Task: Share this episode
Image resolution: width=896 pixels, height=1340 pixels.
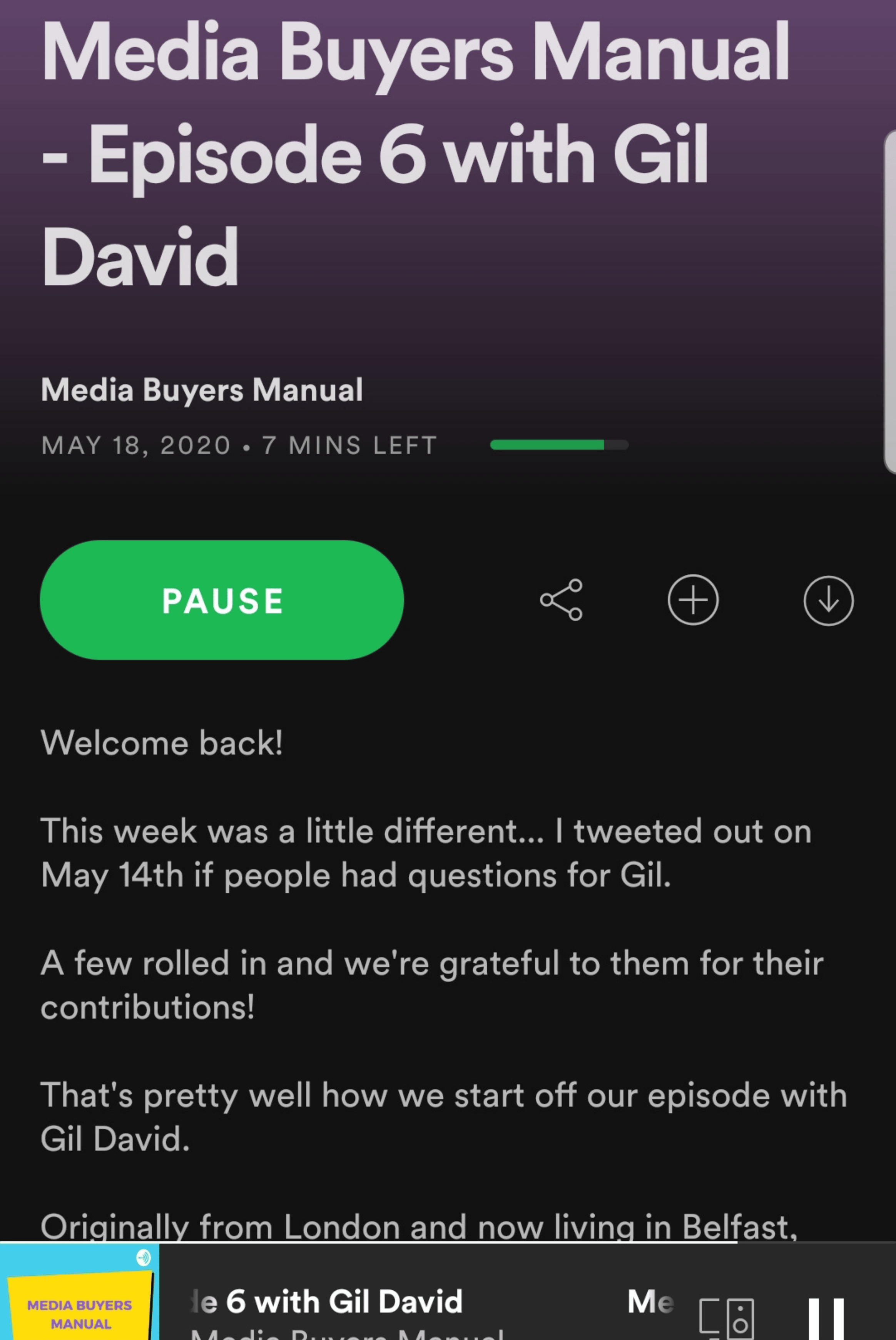Action: (561, 600)
